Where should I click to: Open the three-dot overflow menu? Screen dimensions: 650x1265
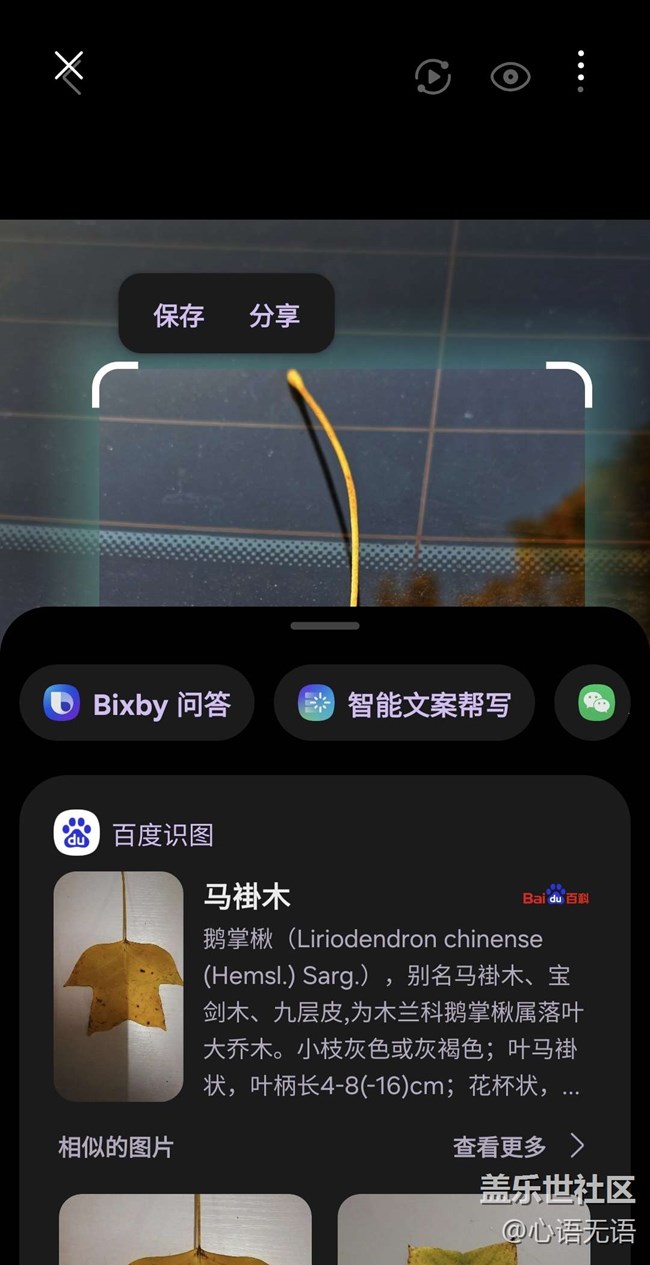[x=581, y=72]
